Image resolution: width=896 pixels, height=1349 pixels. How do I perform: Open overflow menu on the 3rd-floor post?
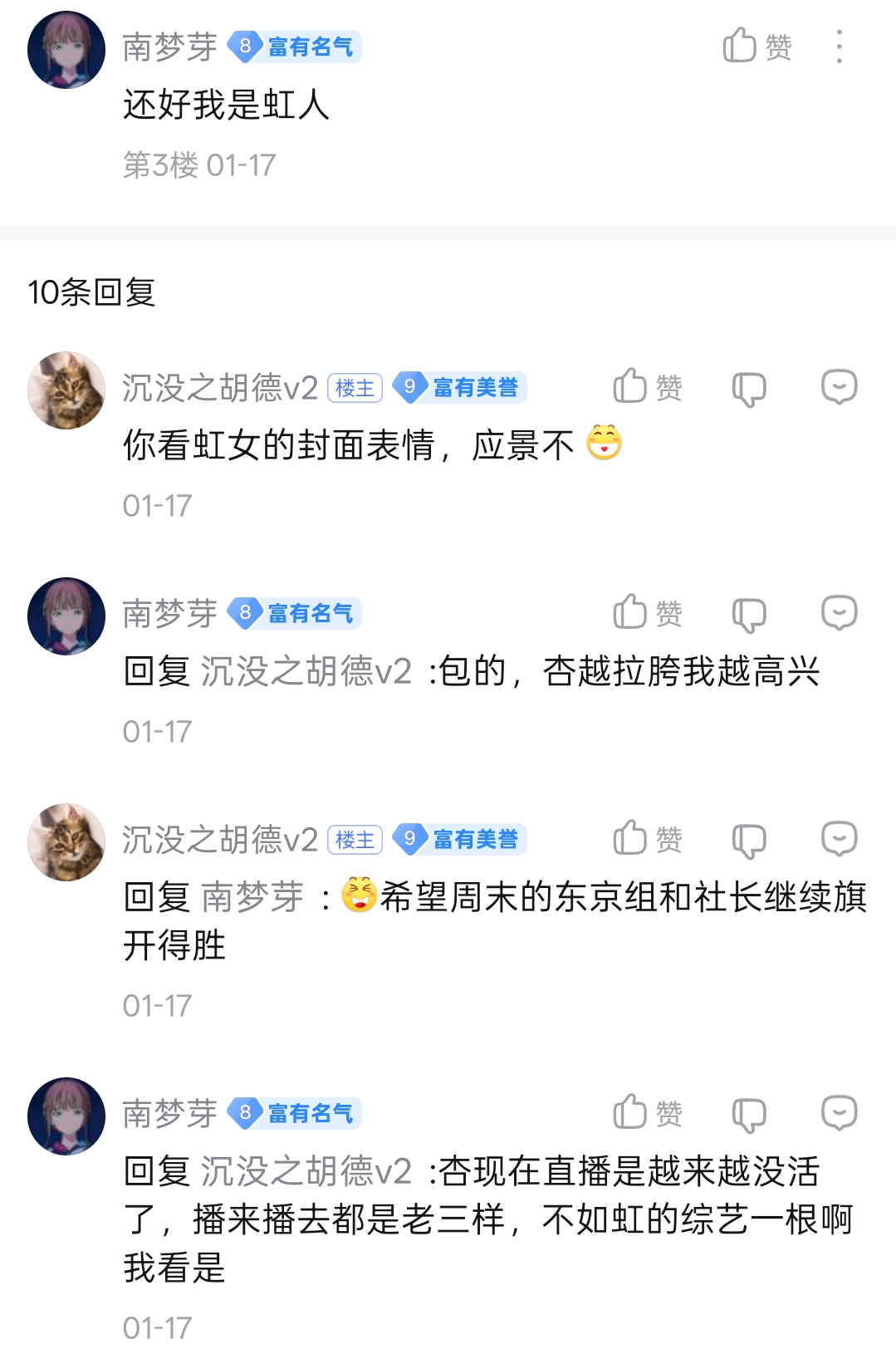[839, 47]
